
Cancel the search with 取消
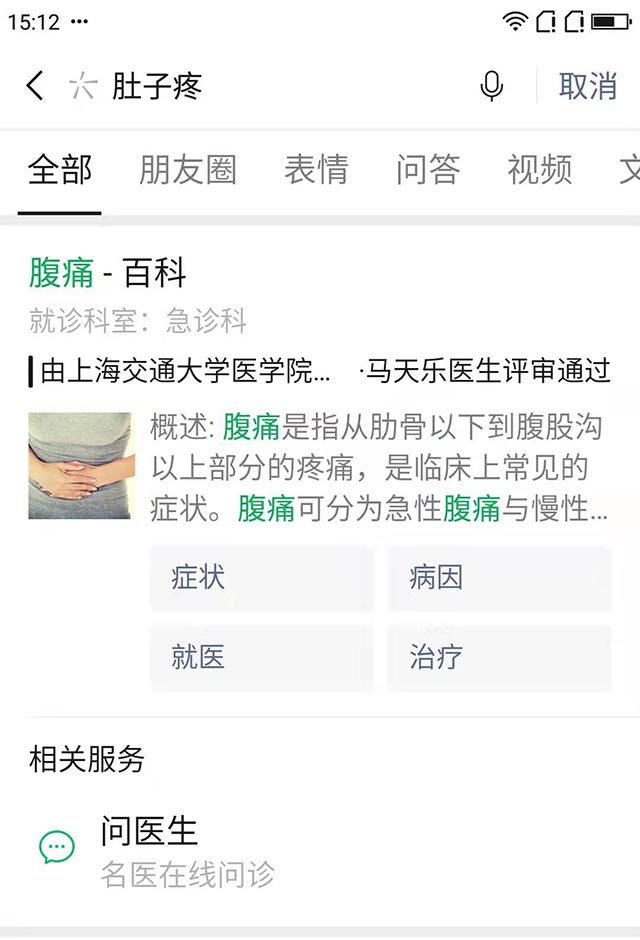point(587,86)
